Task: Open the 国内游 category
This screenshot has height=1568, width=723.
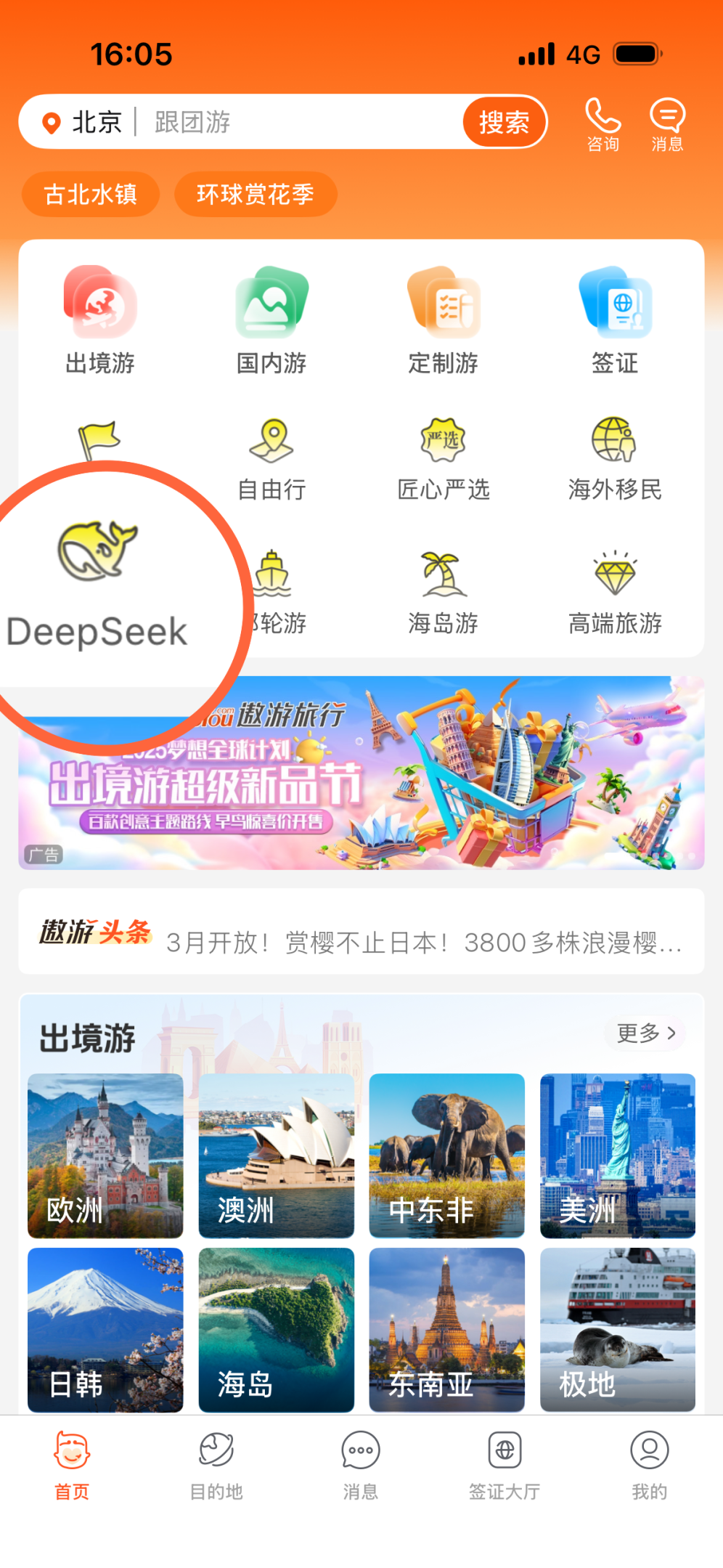Action: tap(271, 320)
